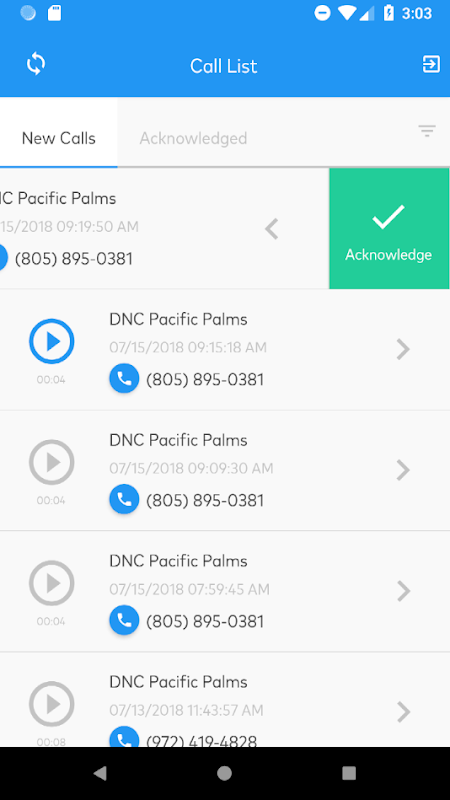Viewport: 450px width, 800px height.
Task: Play the 09:09:30 AM call recording
Action: point(52,462)
